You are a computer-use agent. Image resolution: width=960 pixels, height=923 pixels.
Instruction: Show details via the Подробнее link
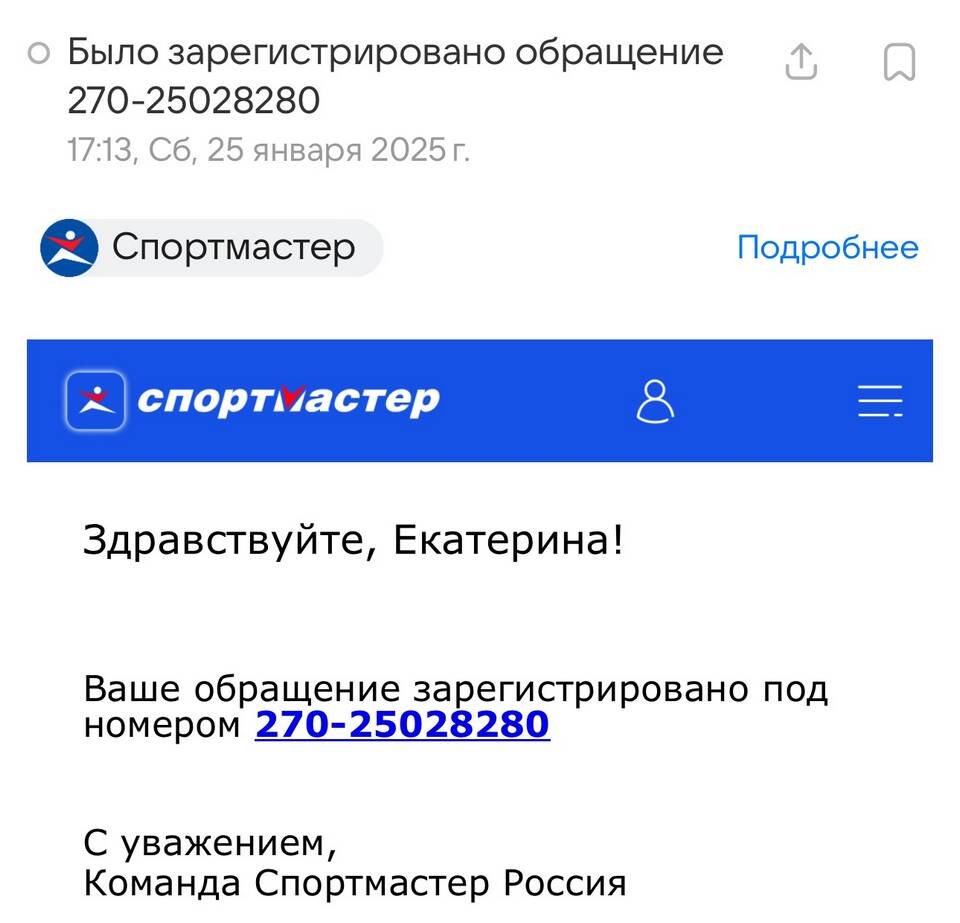pyautogui.click(x=827, y=247)
